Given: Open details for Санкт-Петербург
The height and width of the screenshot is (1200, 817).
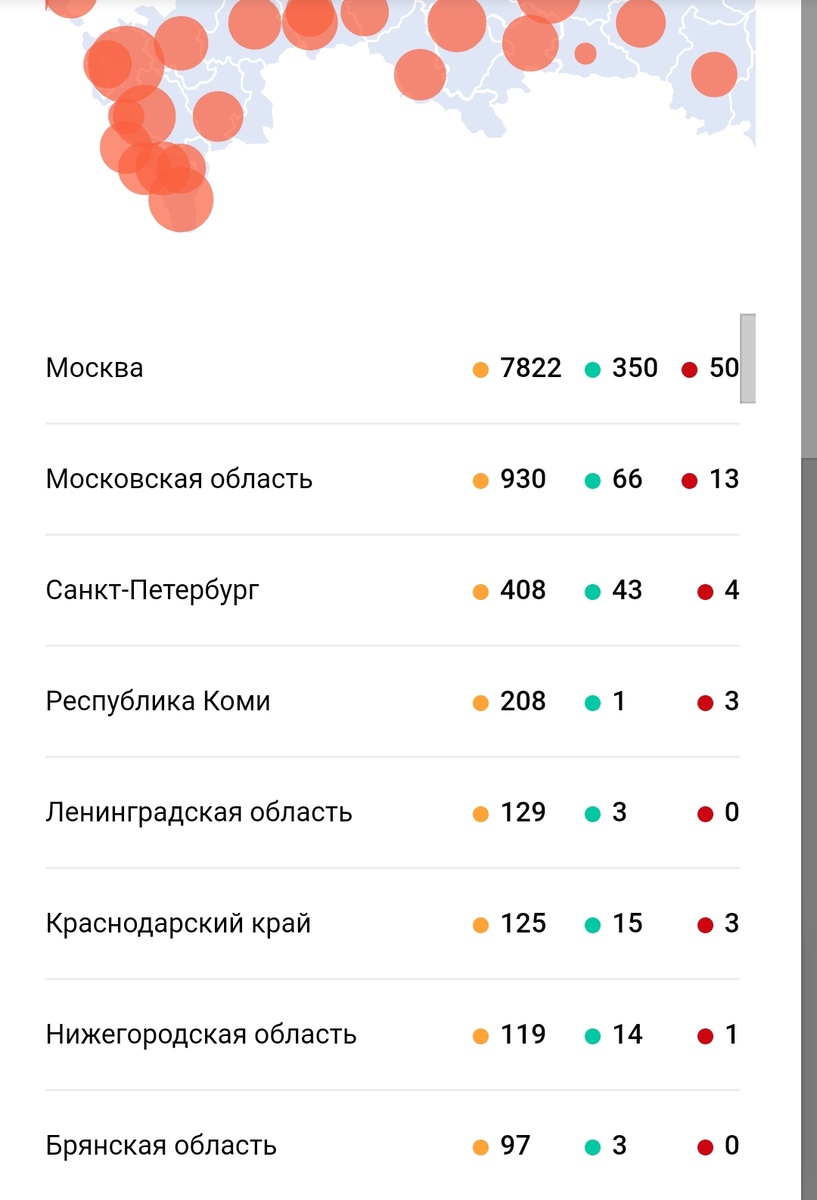Looking at the screenshot, I should coord(153,590).
